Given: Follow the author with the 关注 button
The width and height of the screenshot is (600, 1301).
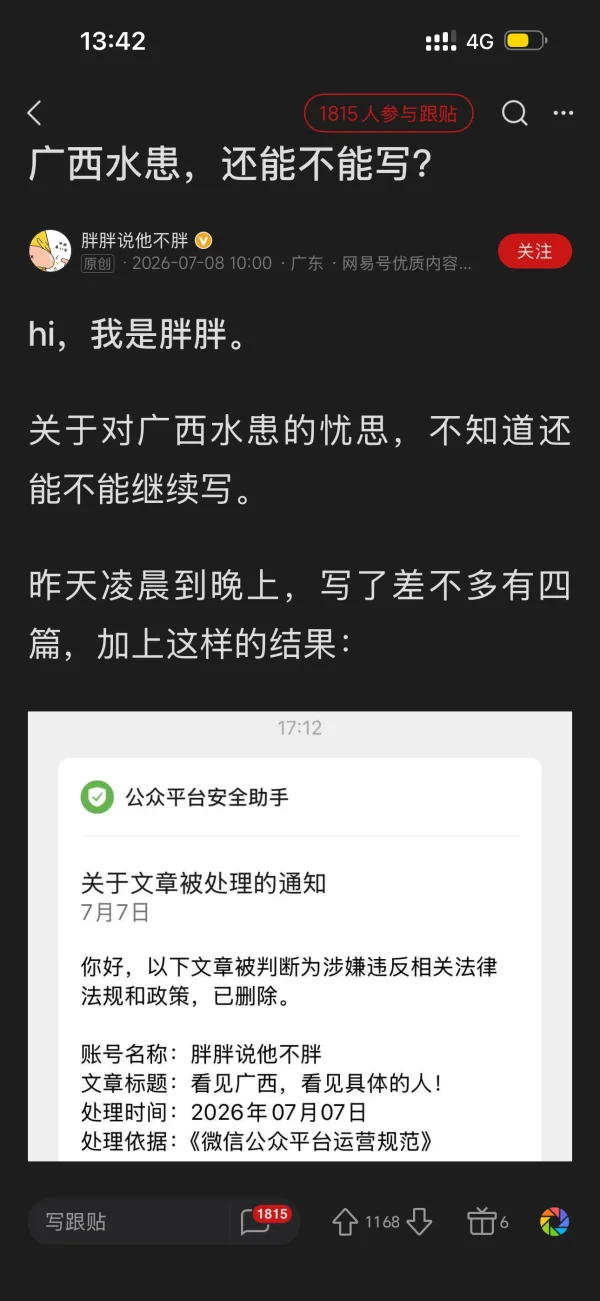Looking at the screenshot, I should click(535, 252).
